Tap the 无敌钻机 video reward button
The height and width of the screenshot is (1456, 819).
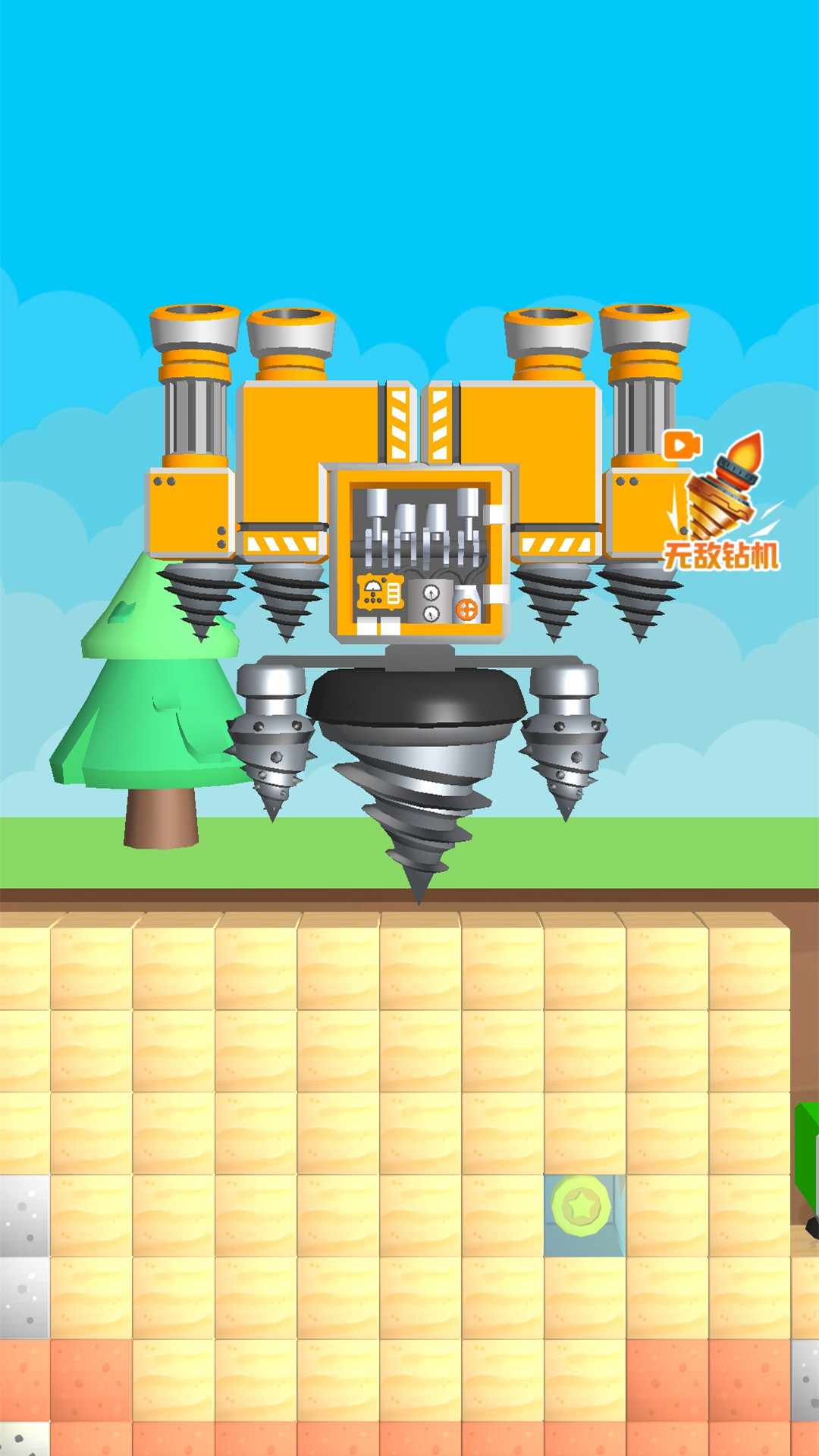[x=720, y=502]
